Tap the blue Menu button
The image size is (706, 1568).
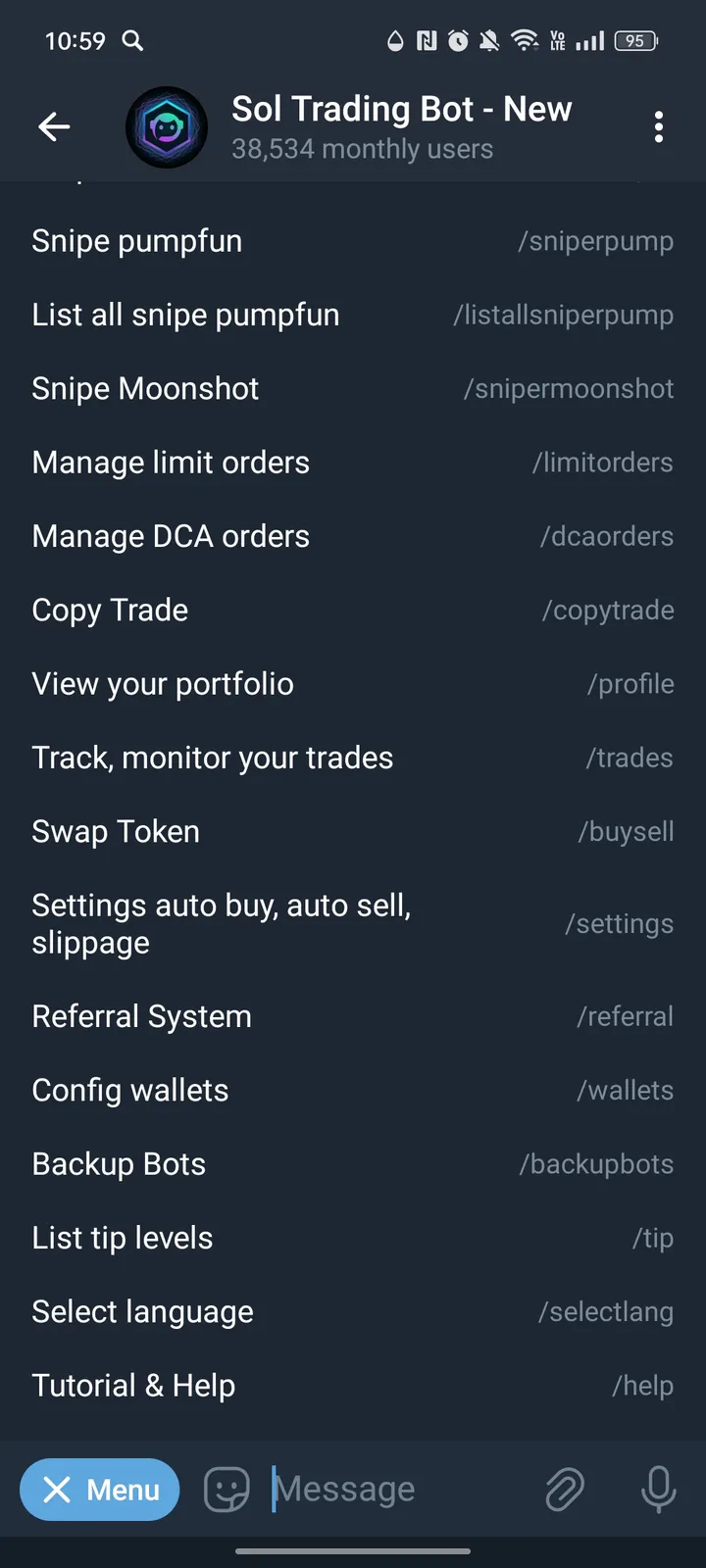[99, 1490]
